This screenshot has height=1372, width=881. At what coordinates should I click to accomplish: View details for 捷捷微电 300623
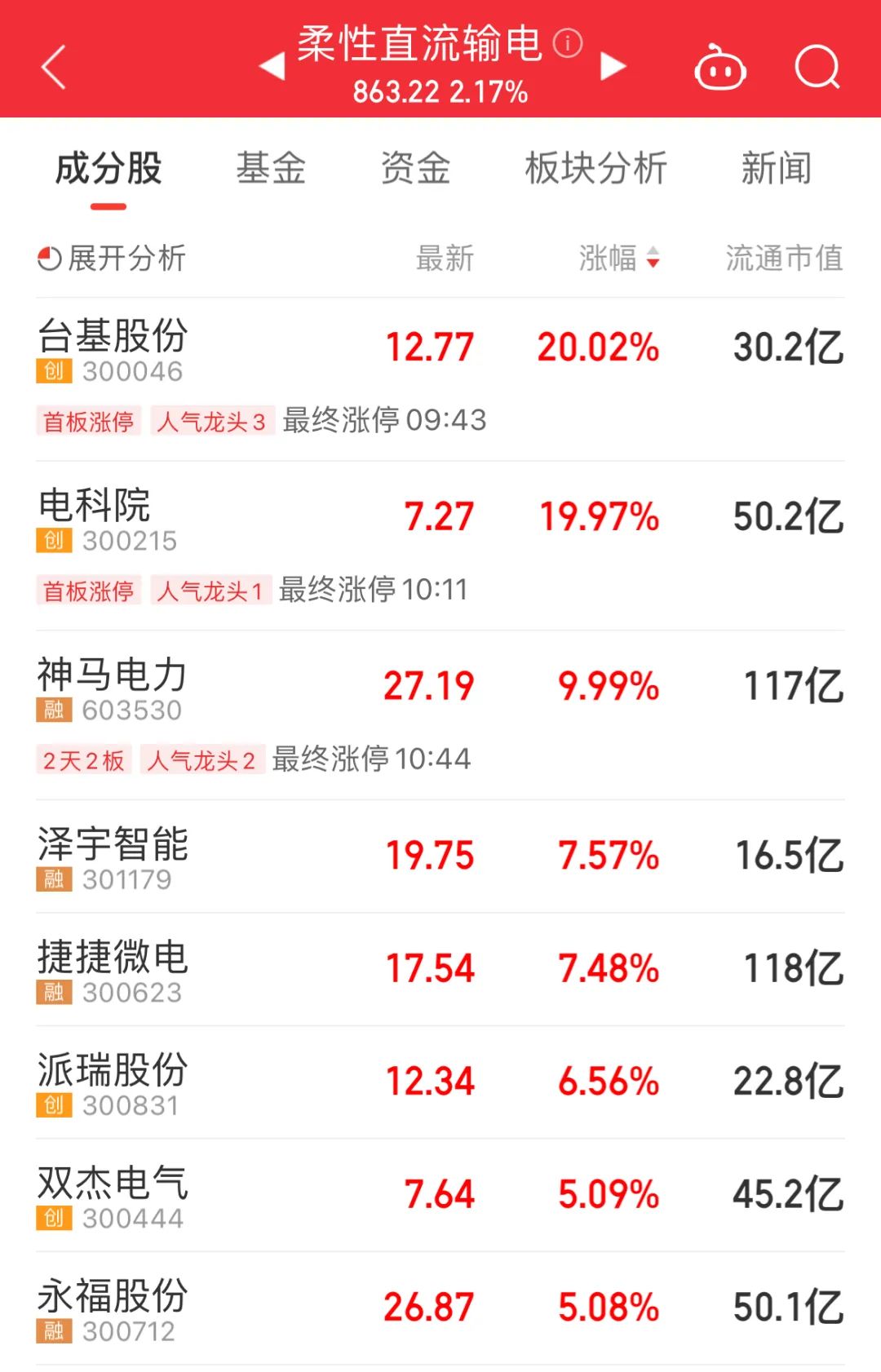click(113, 969)
